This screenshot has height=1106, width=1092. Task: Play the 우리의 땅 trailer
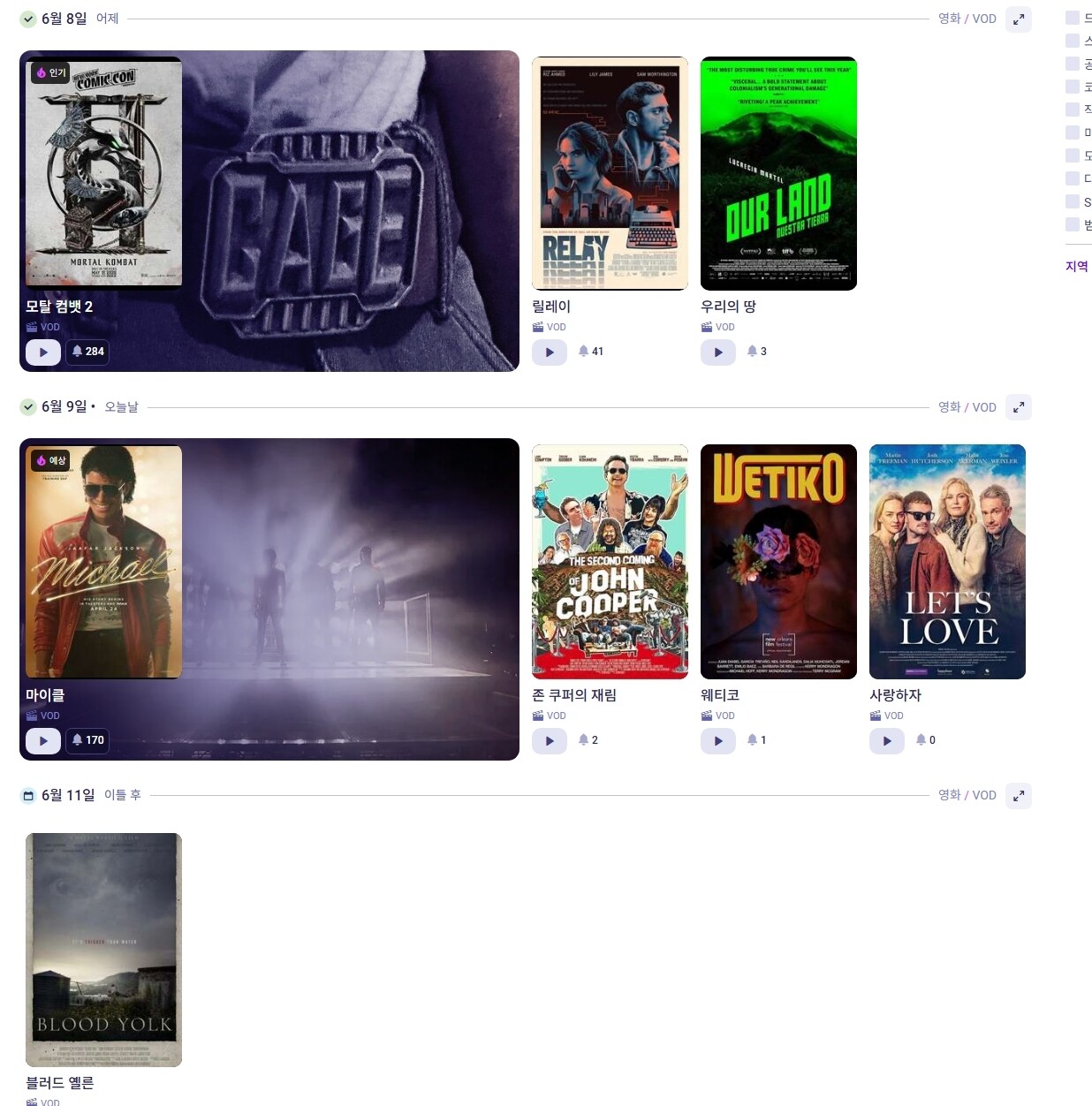(x=718, y=352)
